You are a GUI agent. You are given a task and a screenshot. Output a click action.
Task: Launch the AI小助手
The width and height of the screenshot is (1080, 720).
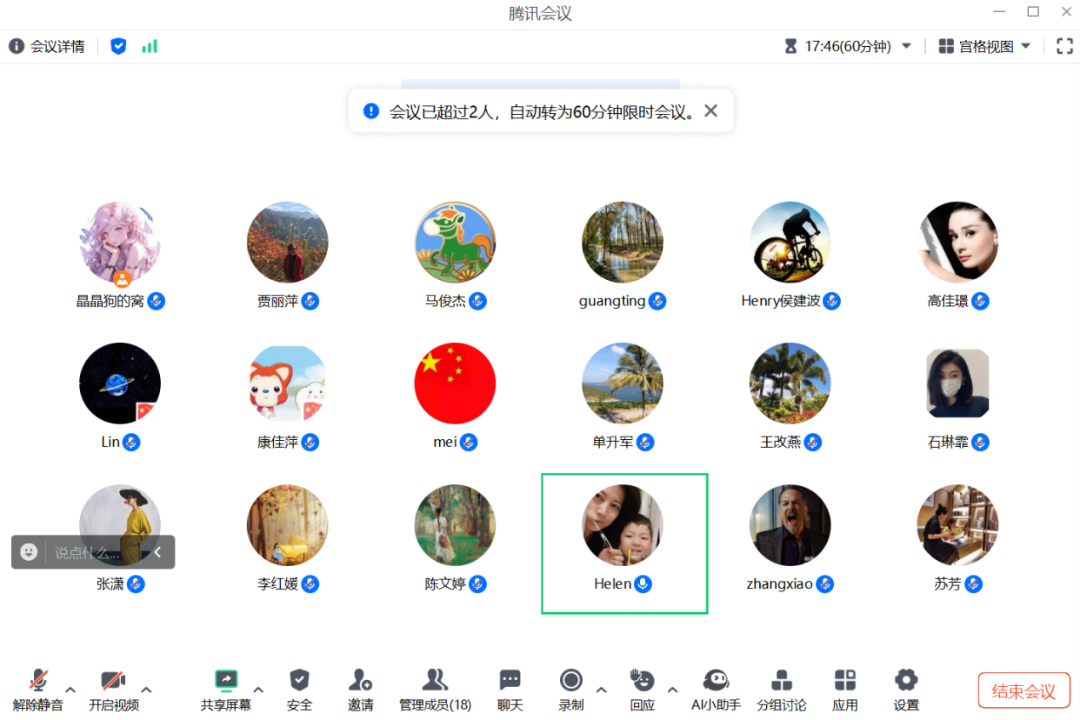click(716, 688)
